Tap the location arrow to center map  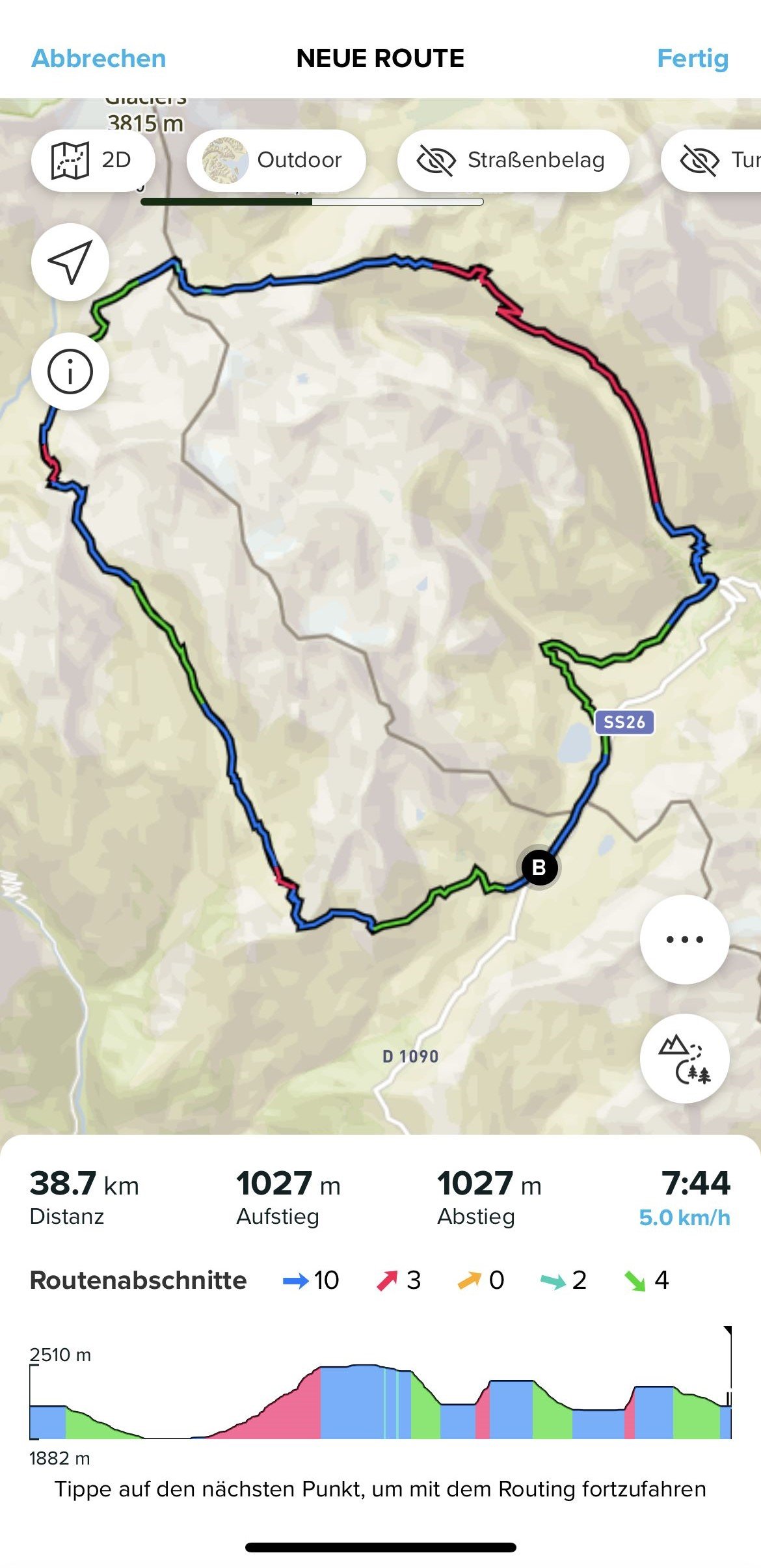point(69,262)
